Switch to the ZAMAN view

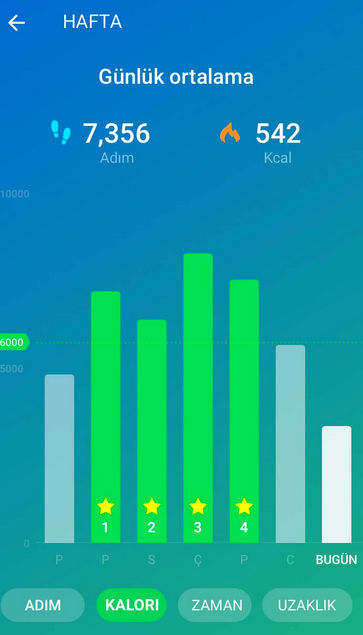coord(215,605)
